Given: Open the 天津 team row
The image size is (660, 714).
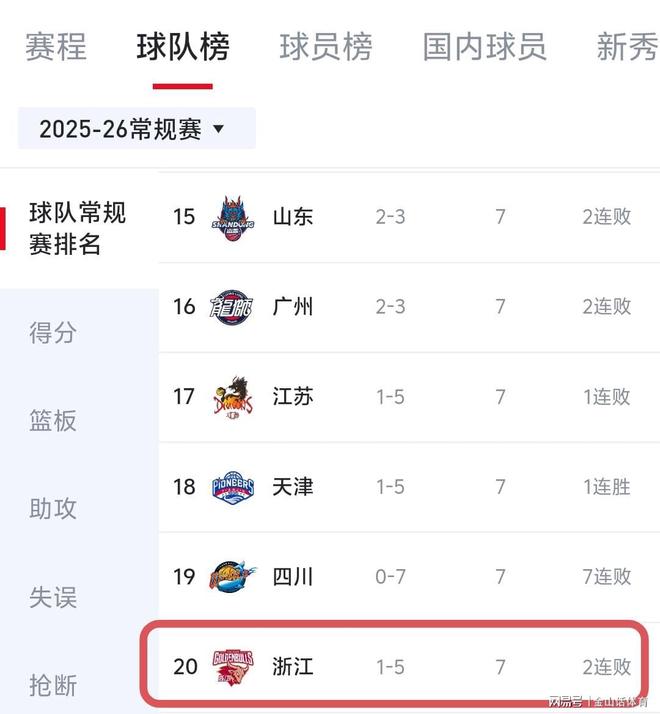Looking at the screenshot, I should click(x=400, y=487).
